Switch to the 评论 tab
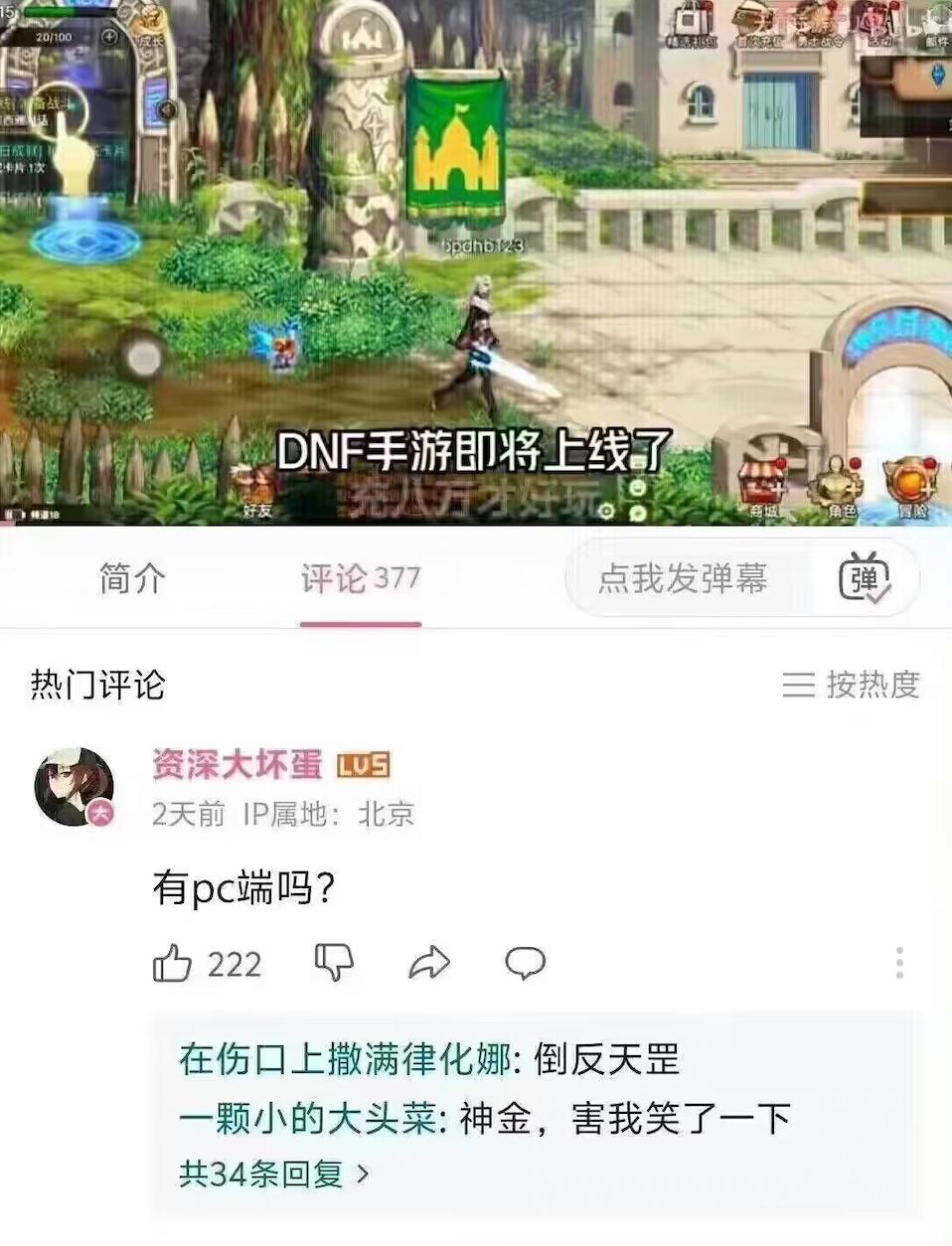Viewport: 952px width, 1246px height. pyautogui.click(x=360, y=578)
